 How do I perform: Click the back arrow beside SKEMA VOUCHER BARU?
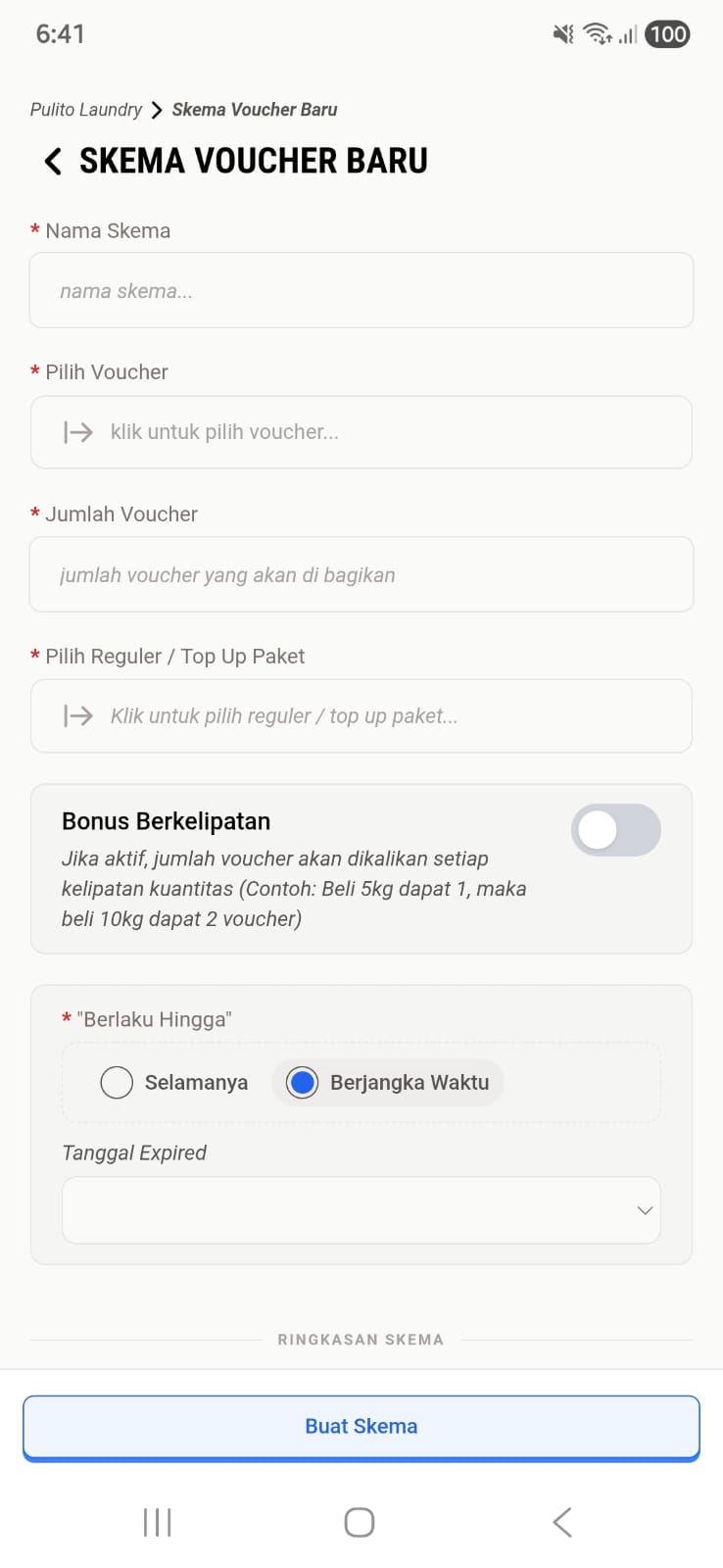pos(52,161)
